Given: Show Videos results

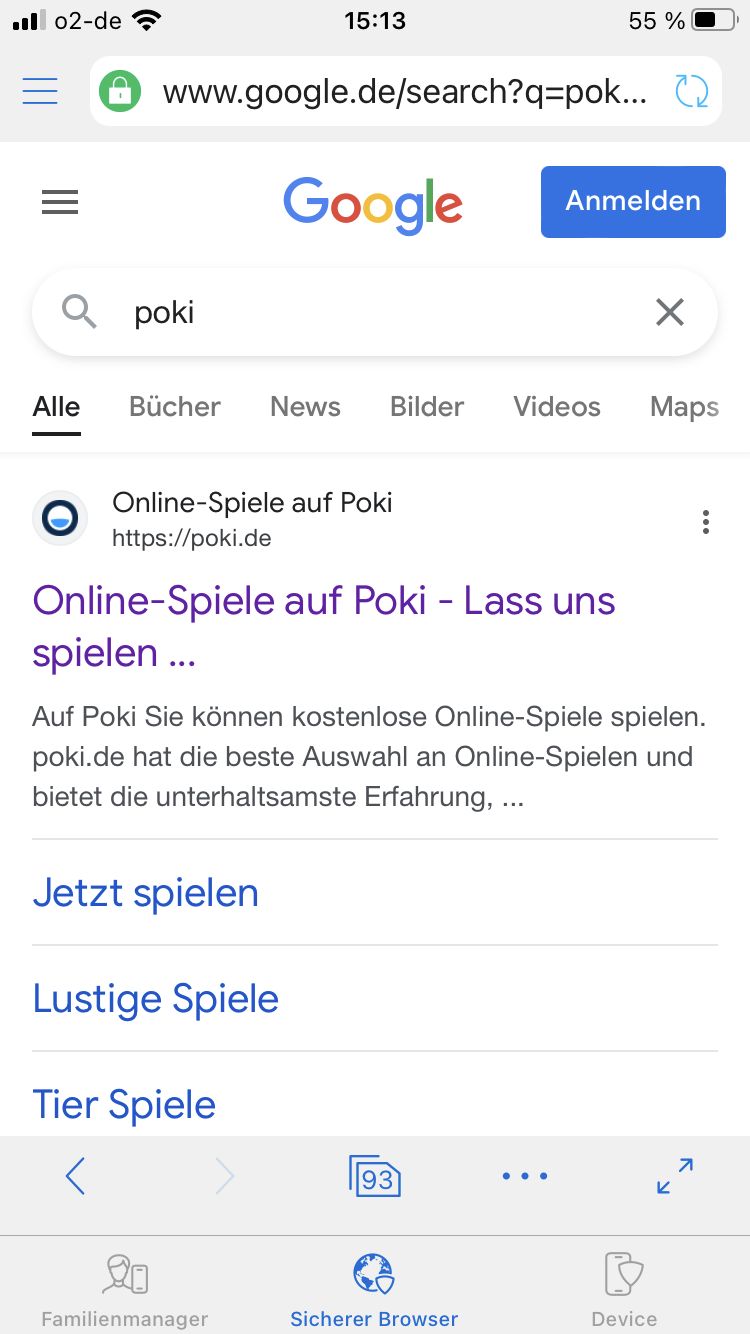Looking at the screenshot, I should tap(557, 407).
